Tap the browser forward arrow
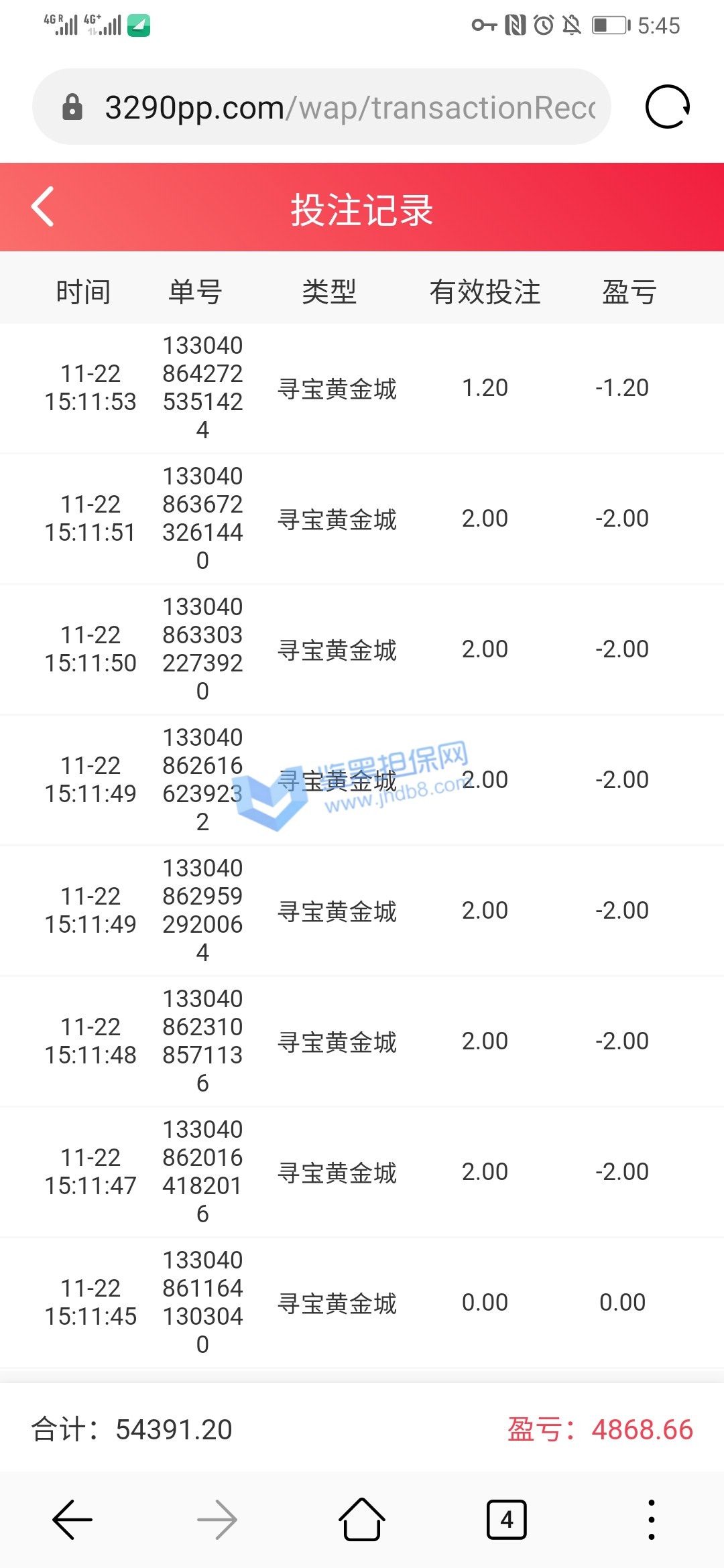The width and height of the screenshot is (724, 1568). click(217, 1520)
